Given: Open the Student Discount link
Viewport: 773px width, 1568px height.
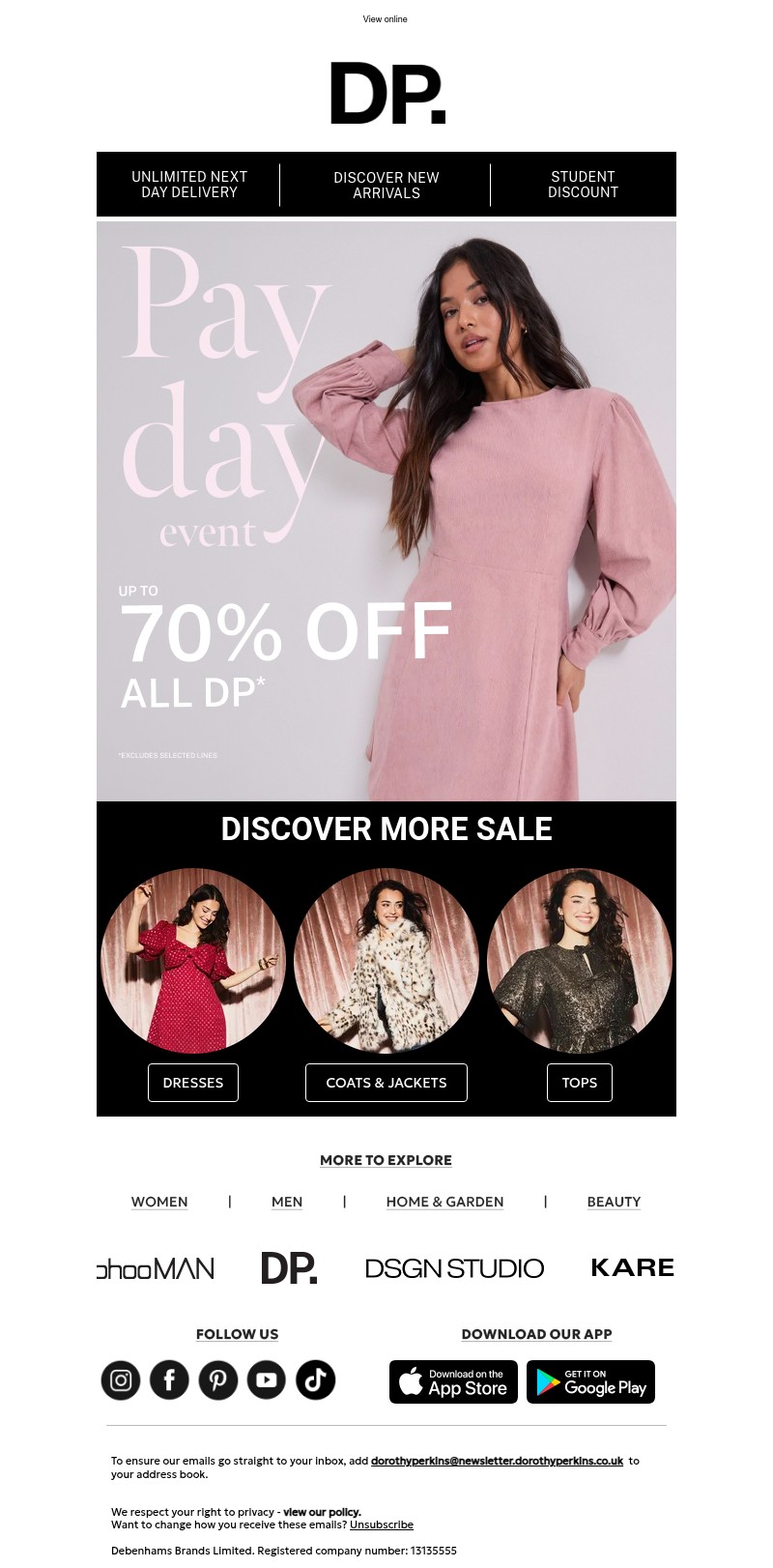Looking at the screenshot, I should [x=583, y=185].
